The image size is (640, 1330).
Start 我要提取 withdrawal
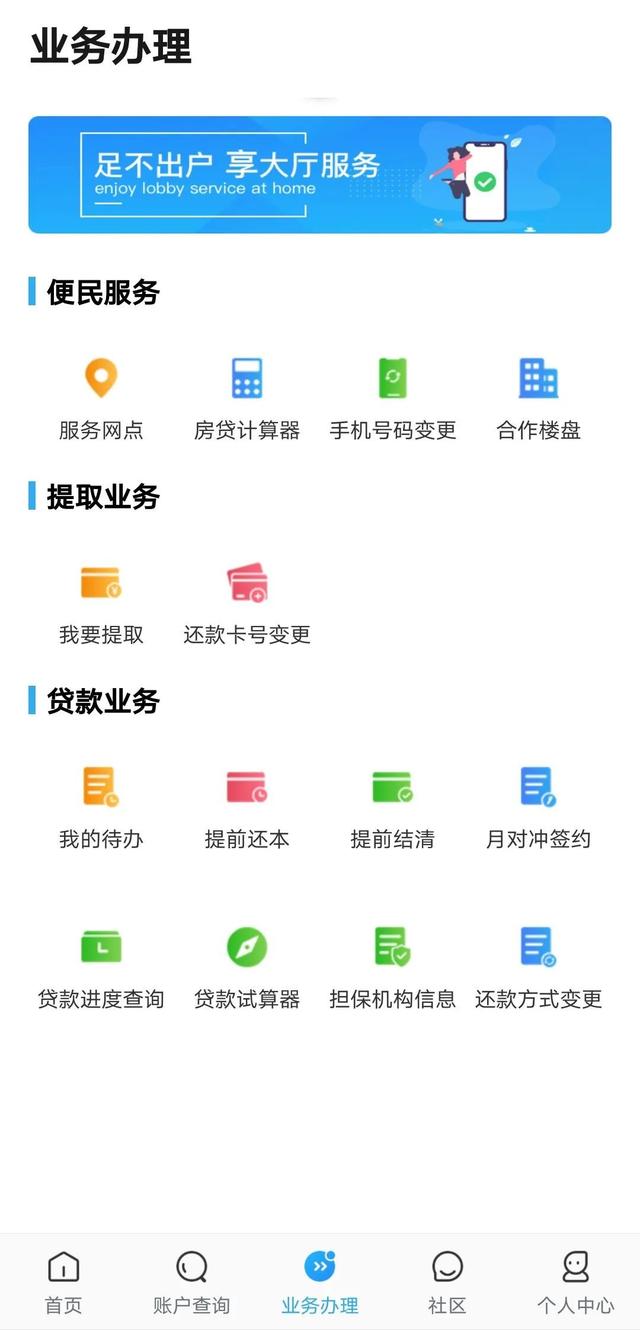click(101, 604)
